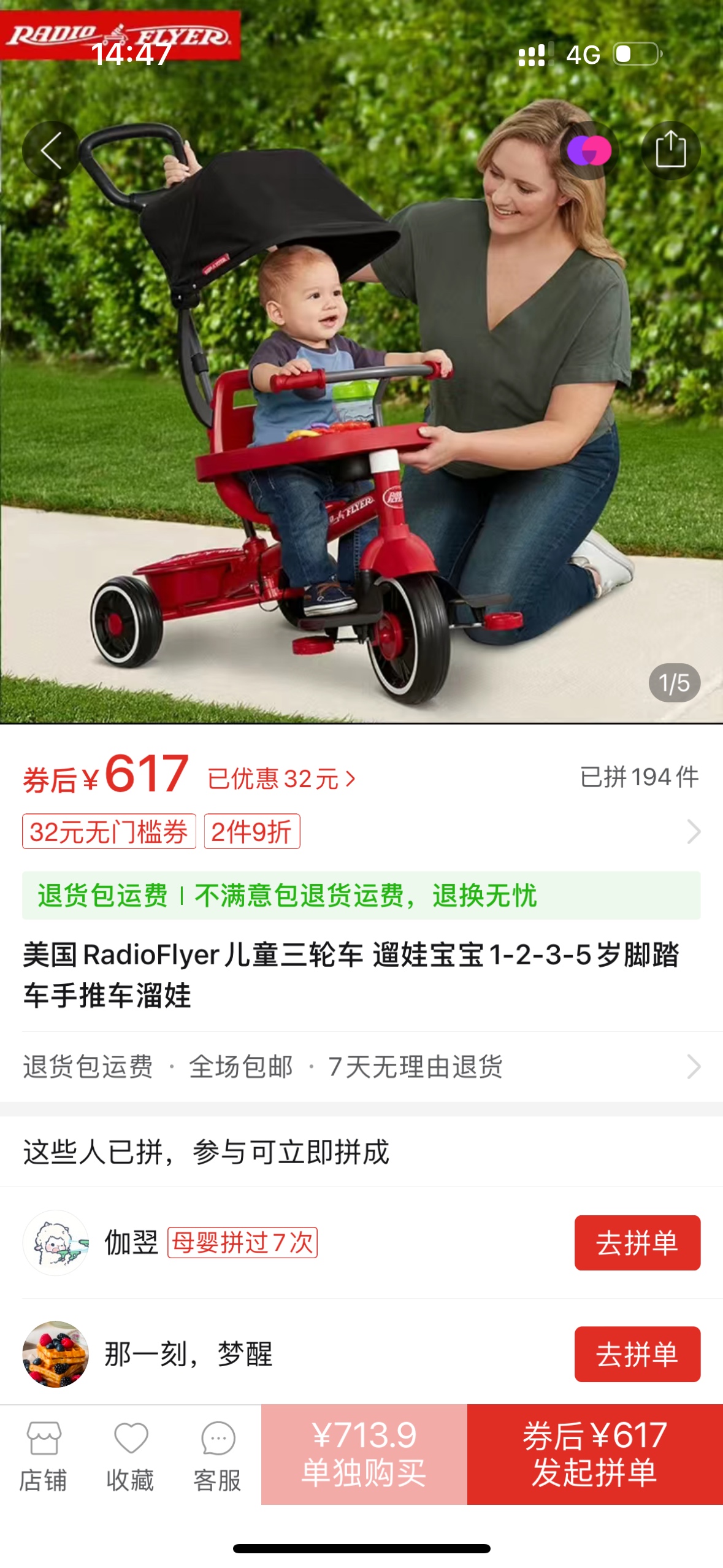Go back using the arrow icon
Screen dimensions: 723x1568
(51, 150)
